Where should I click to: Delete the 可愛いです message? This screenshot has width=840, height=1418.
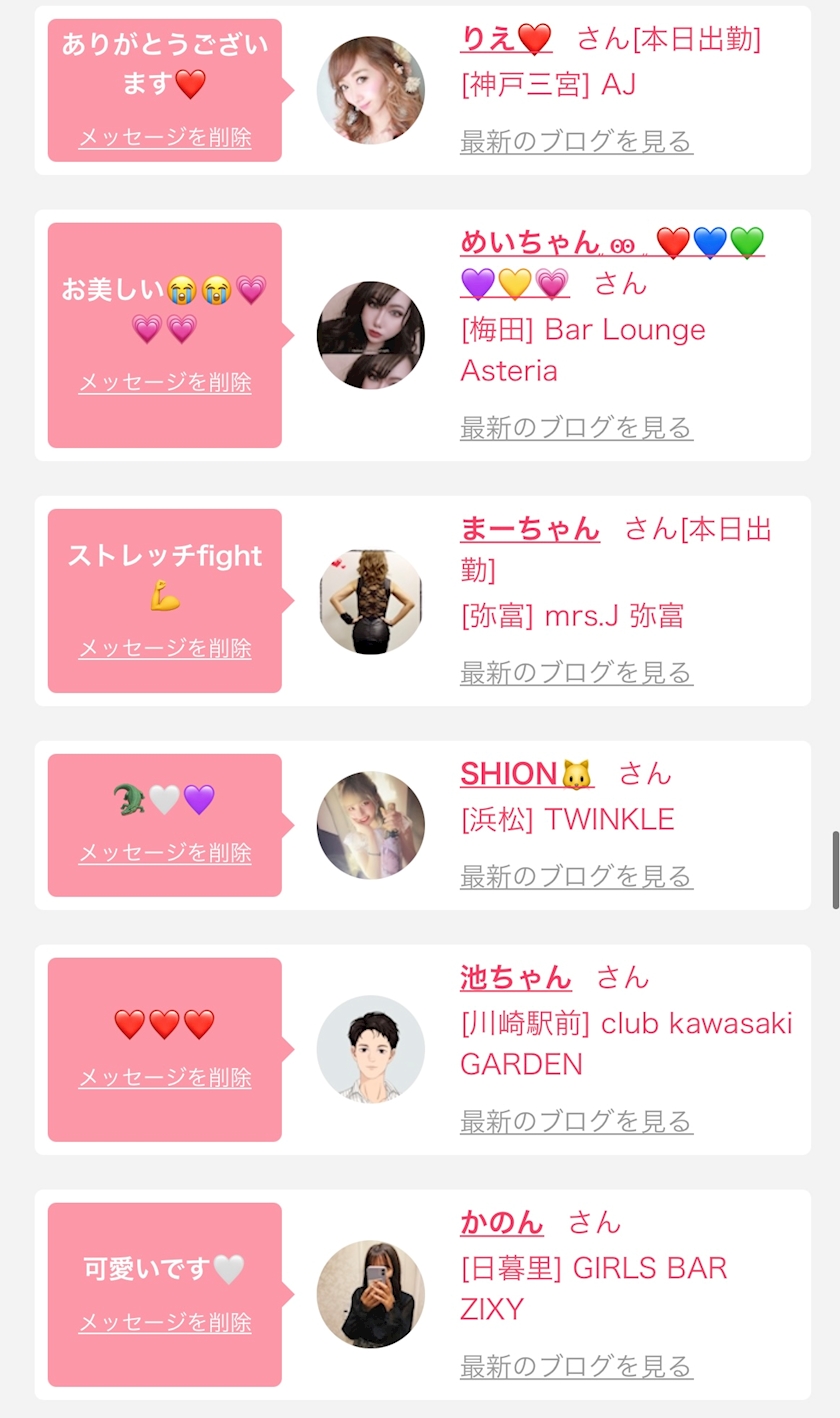(x=165, y=1322)
